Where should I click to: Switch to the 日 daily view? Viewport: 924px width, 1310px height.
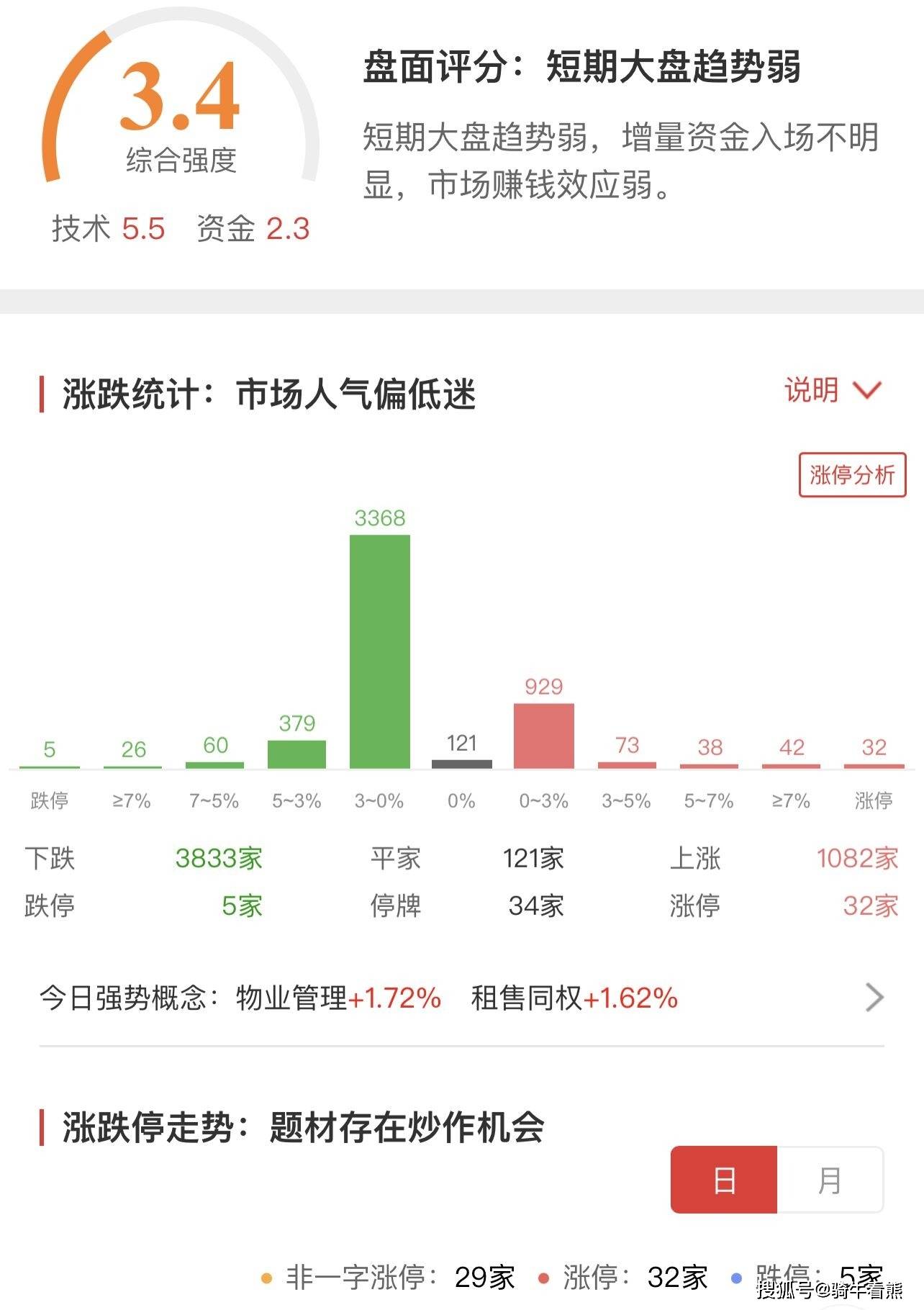[724, 1180]
